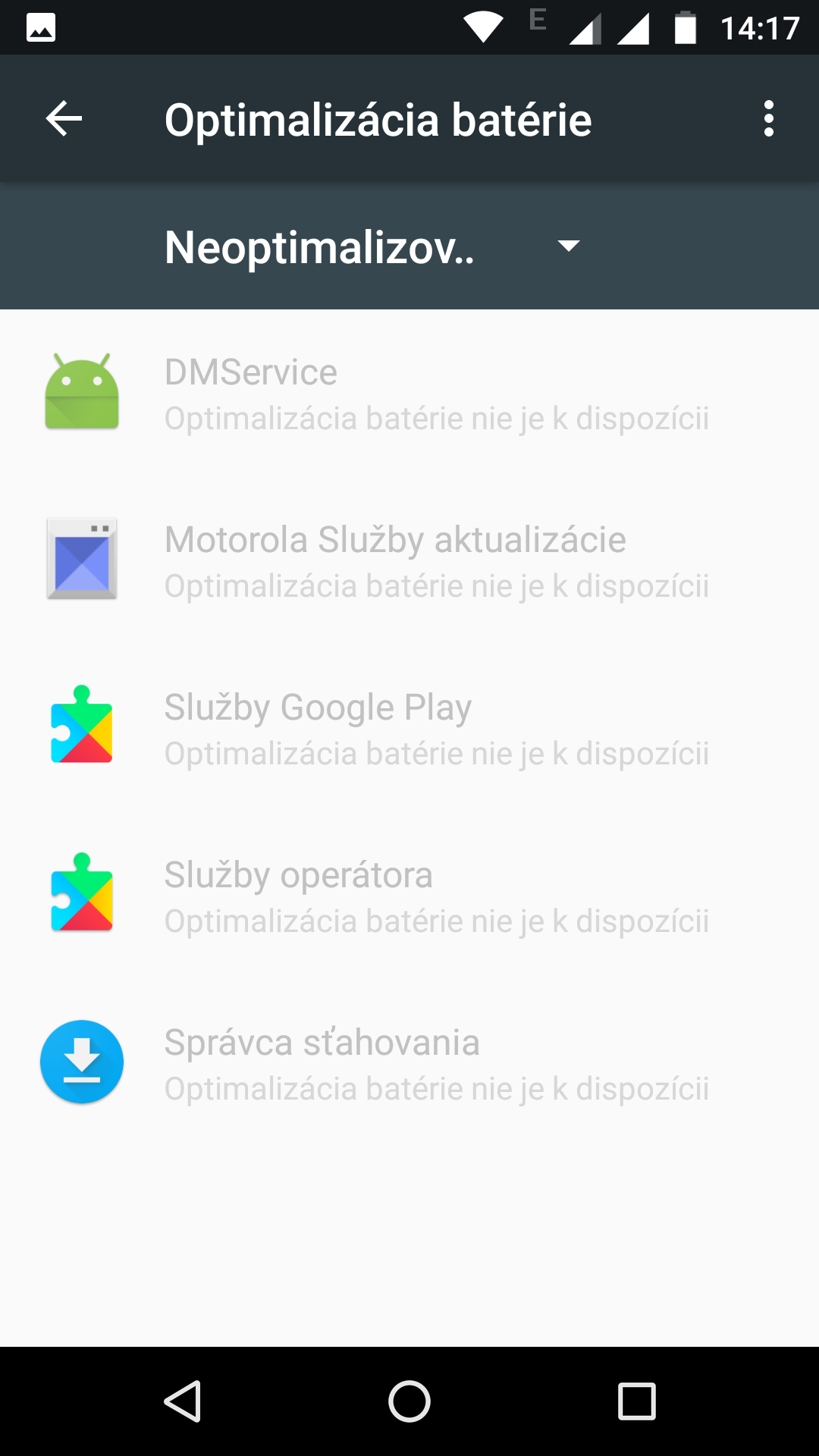Select the DMService row

click(x=409, y=394)
